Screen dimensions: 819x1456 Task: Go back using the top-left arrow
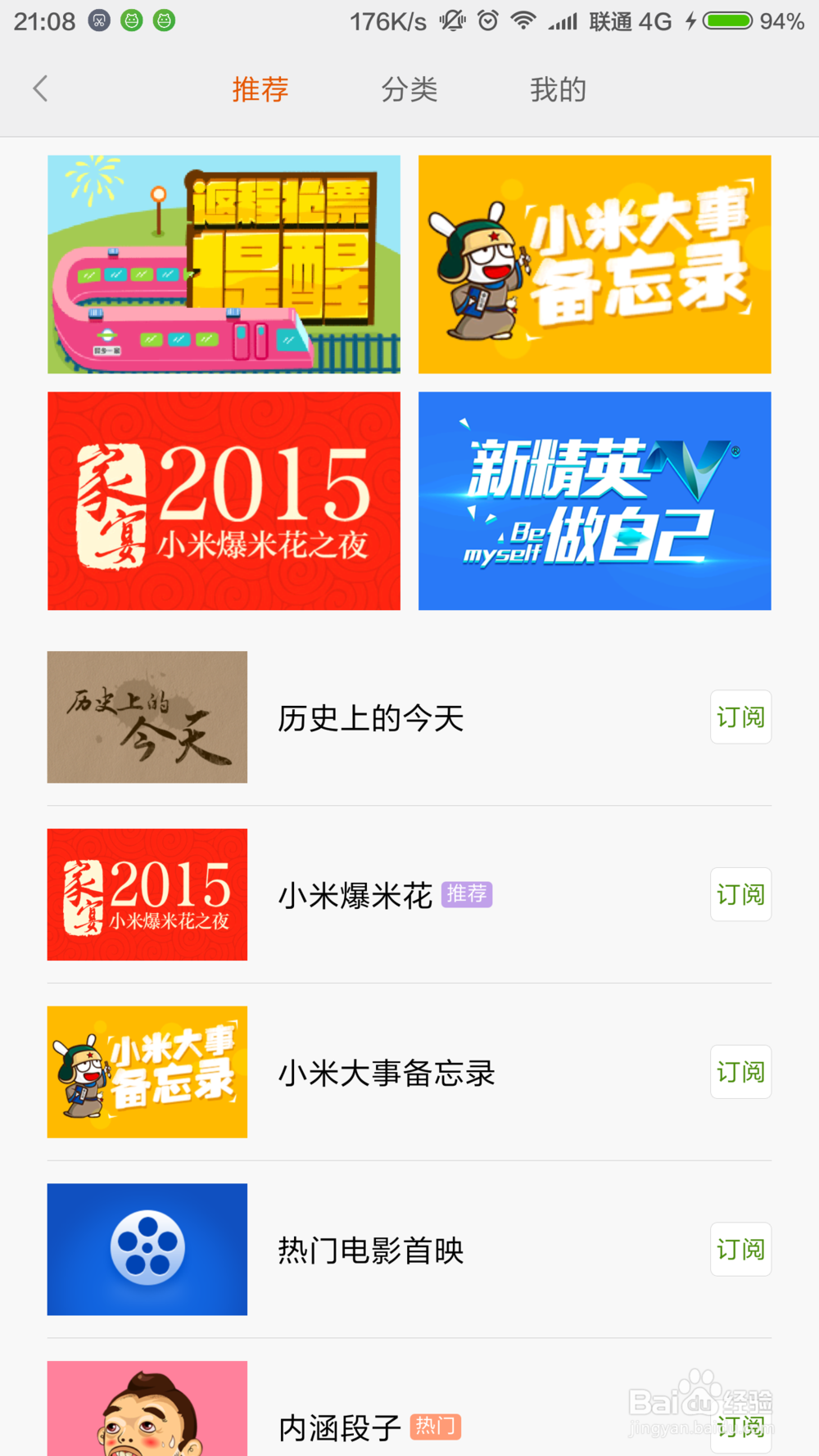coord(40,88)
